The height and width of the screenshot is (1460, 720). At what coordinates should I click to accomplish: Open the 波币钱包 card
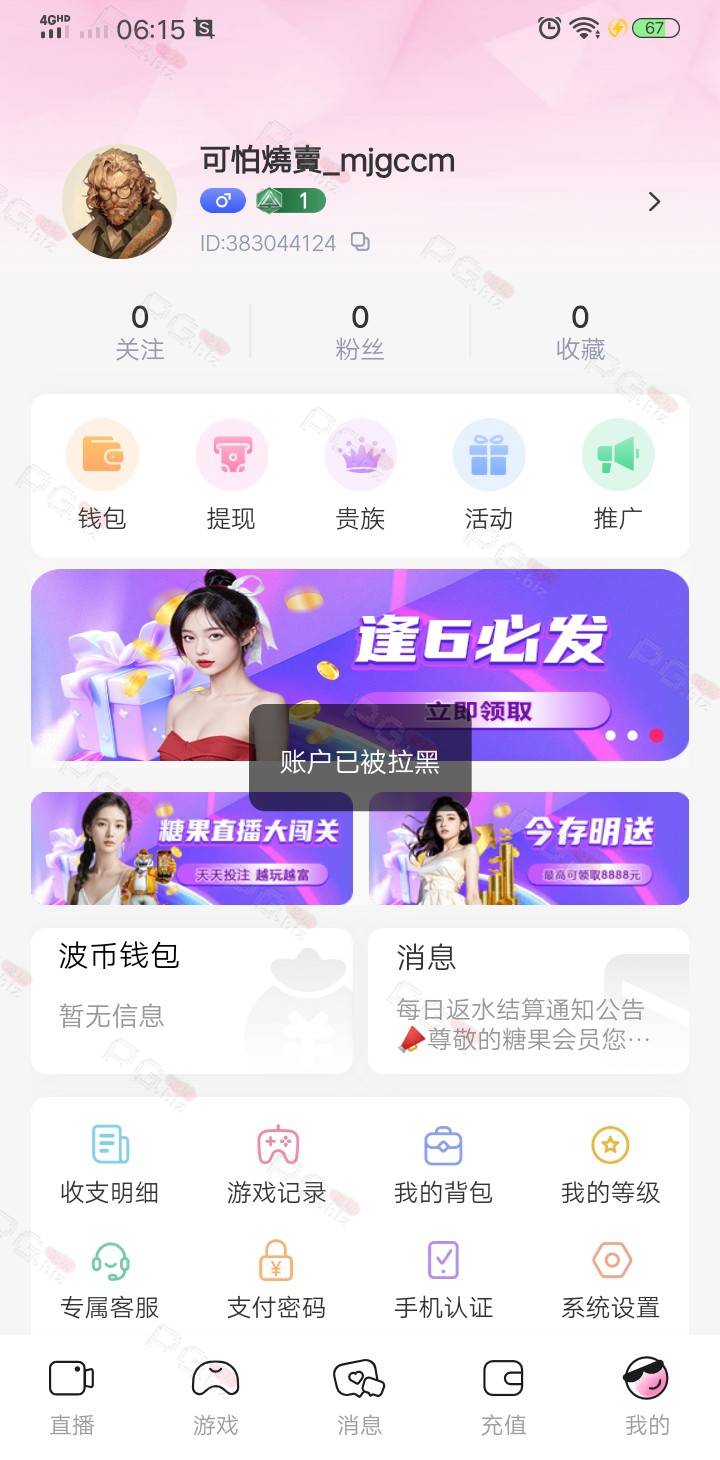click(192, 1001)
